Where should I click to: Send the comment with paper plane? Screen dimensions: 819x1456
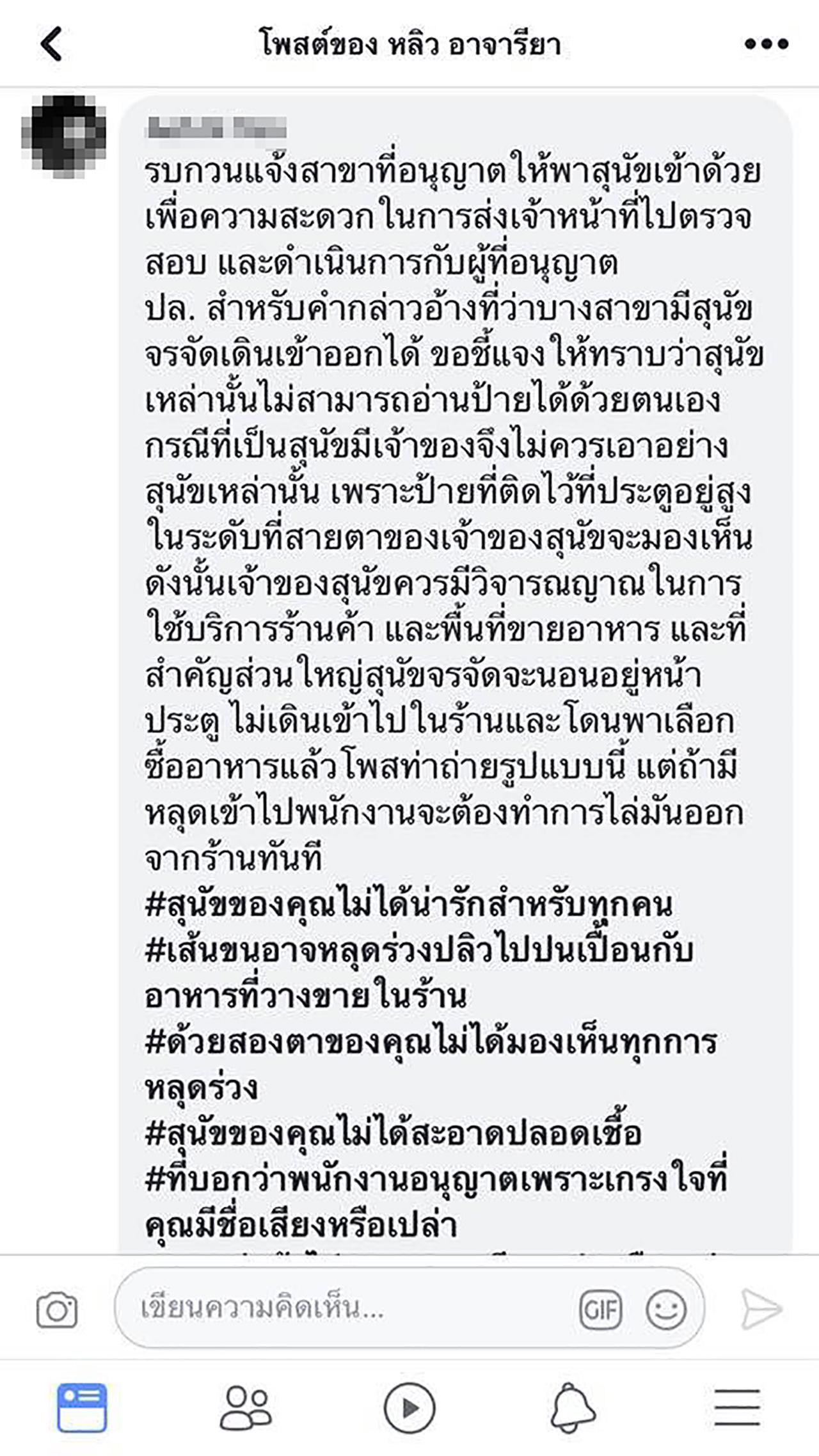(x=761, y=1309)
